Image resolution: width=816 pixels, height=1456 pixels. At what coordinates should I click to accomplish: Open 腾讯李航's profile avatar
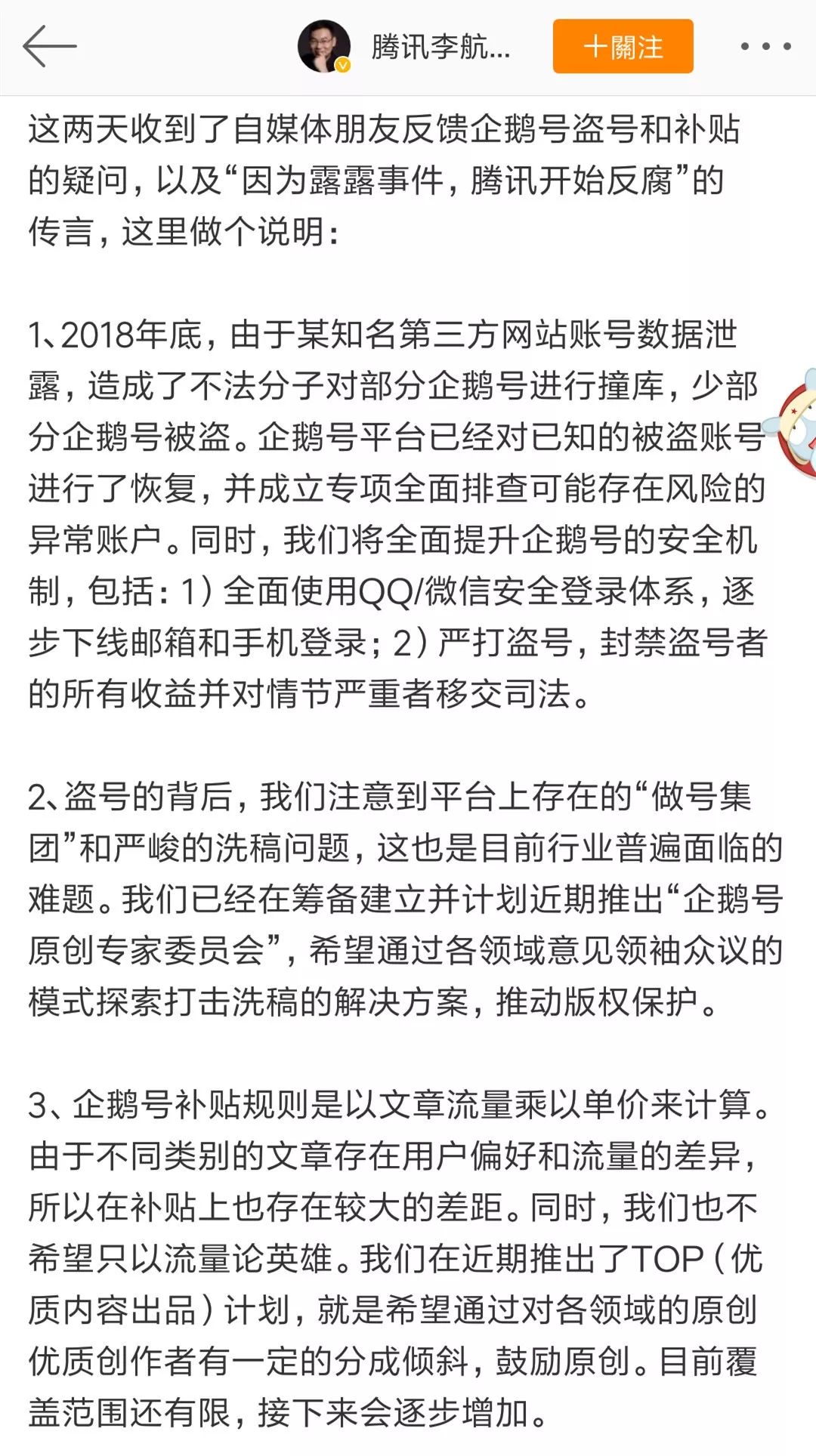click(324, 47)
